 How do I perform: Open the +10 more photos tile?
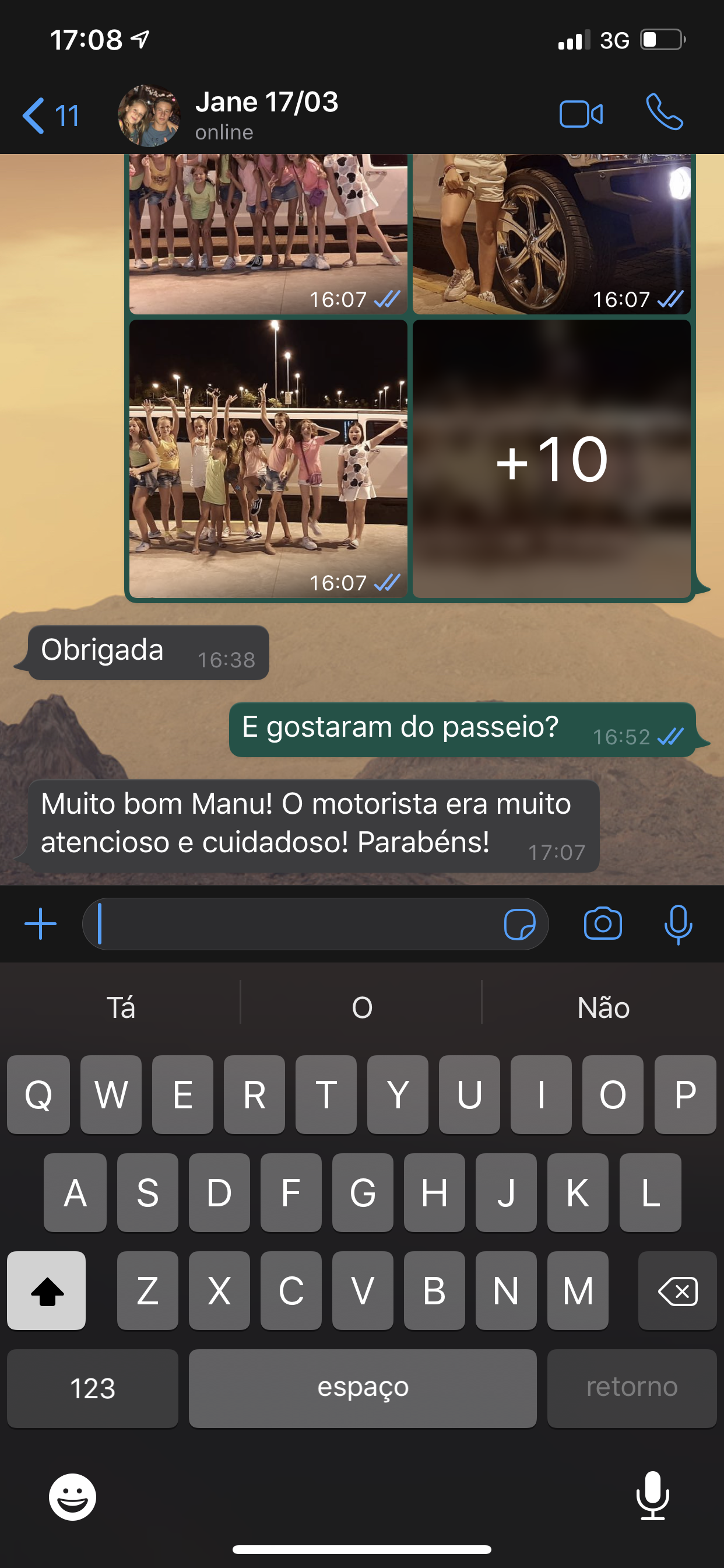pos(551,460)
